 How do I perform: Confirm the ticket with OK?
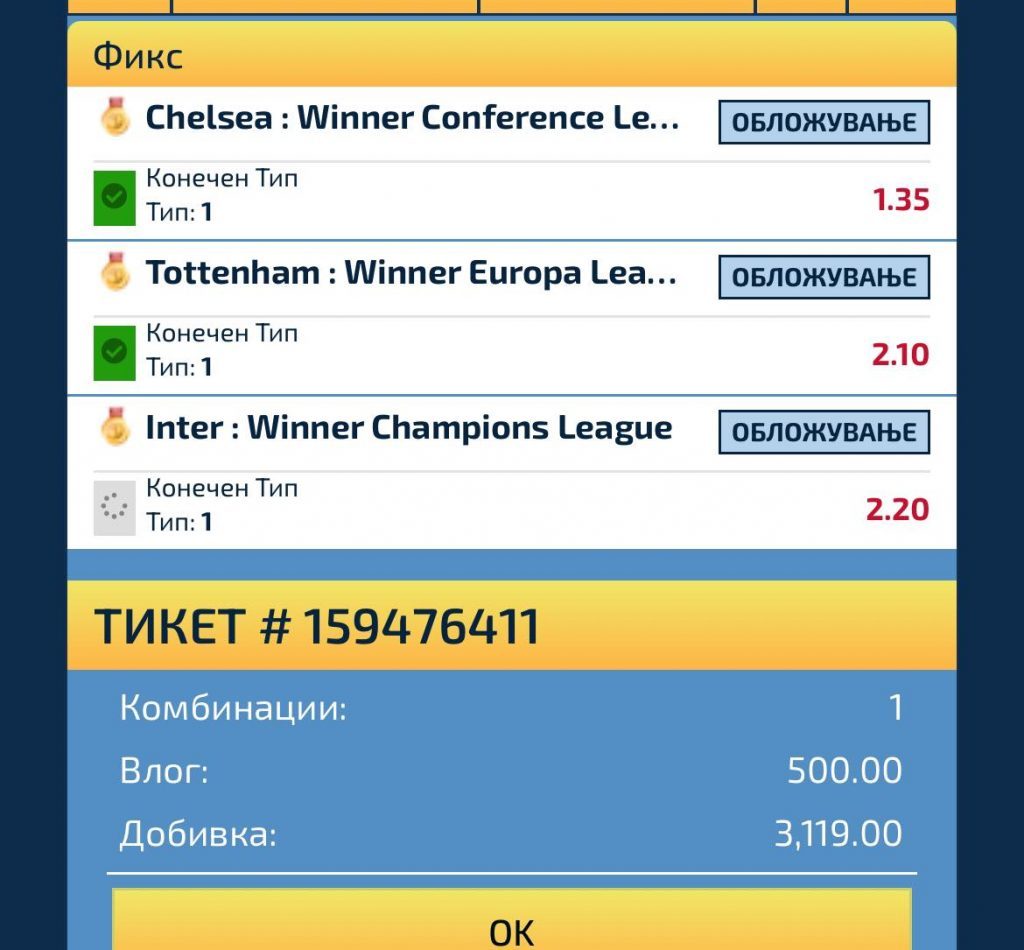click(x=511, y=925)
